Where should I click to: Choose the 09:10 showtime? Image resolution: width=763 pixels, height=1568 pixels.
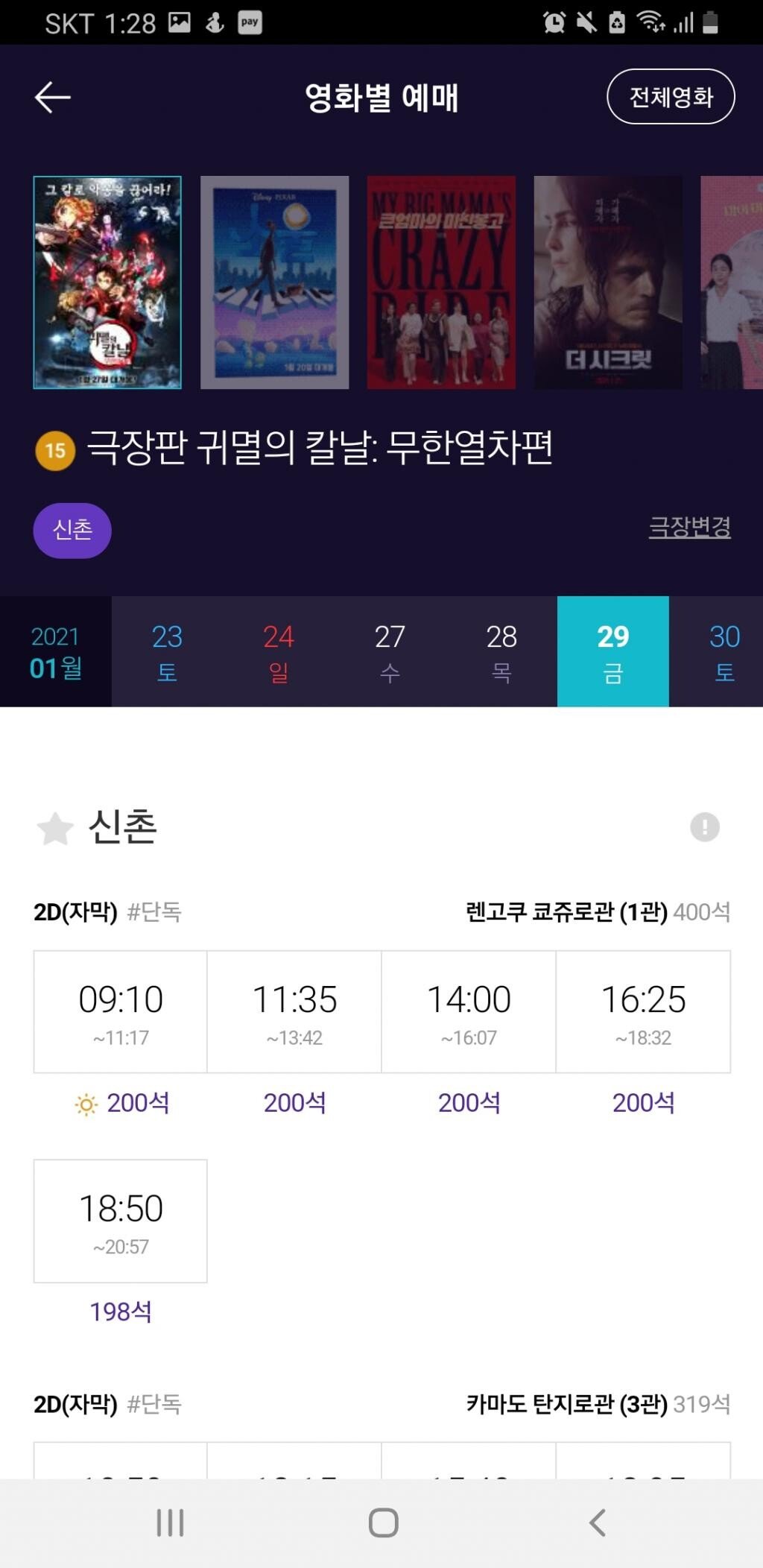click(x=121, y=1011)
